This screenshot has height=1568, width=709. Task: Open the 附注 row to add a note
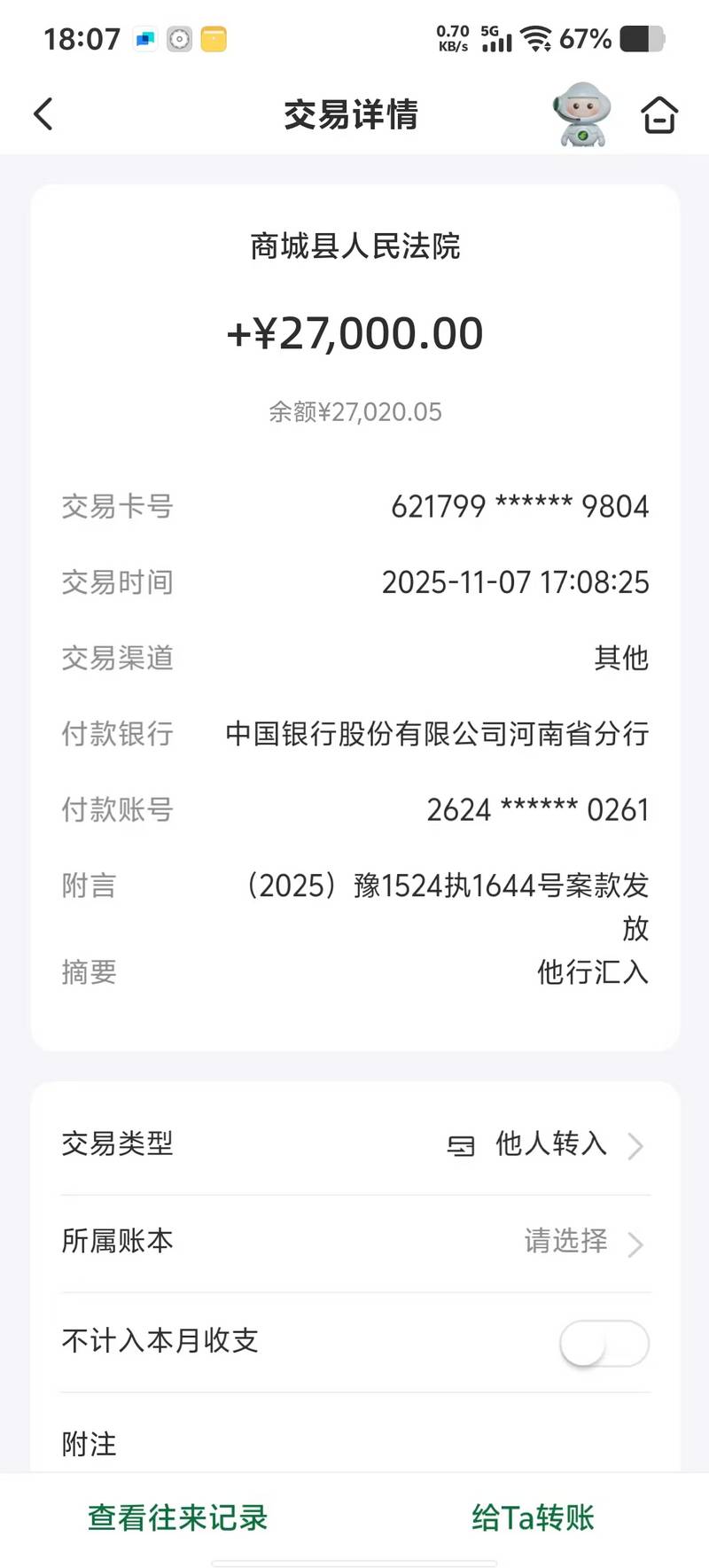[x=354, y=1443]
